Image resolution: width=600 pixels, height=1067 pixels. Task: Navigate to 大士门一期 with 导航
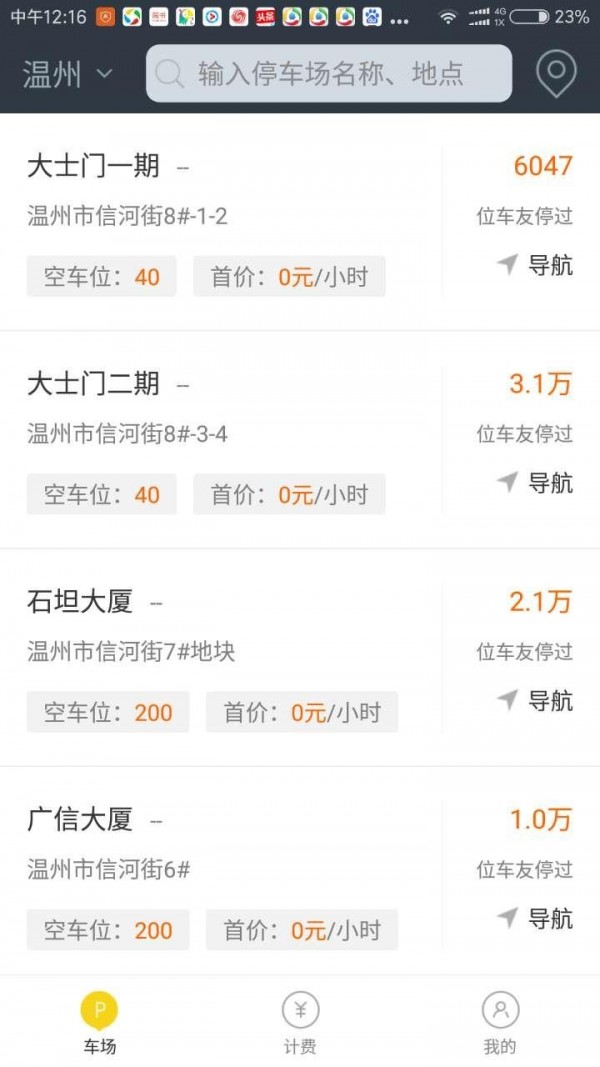coord(535,265)
